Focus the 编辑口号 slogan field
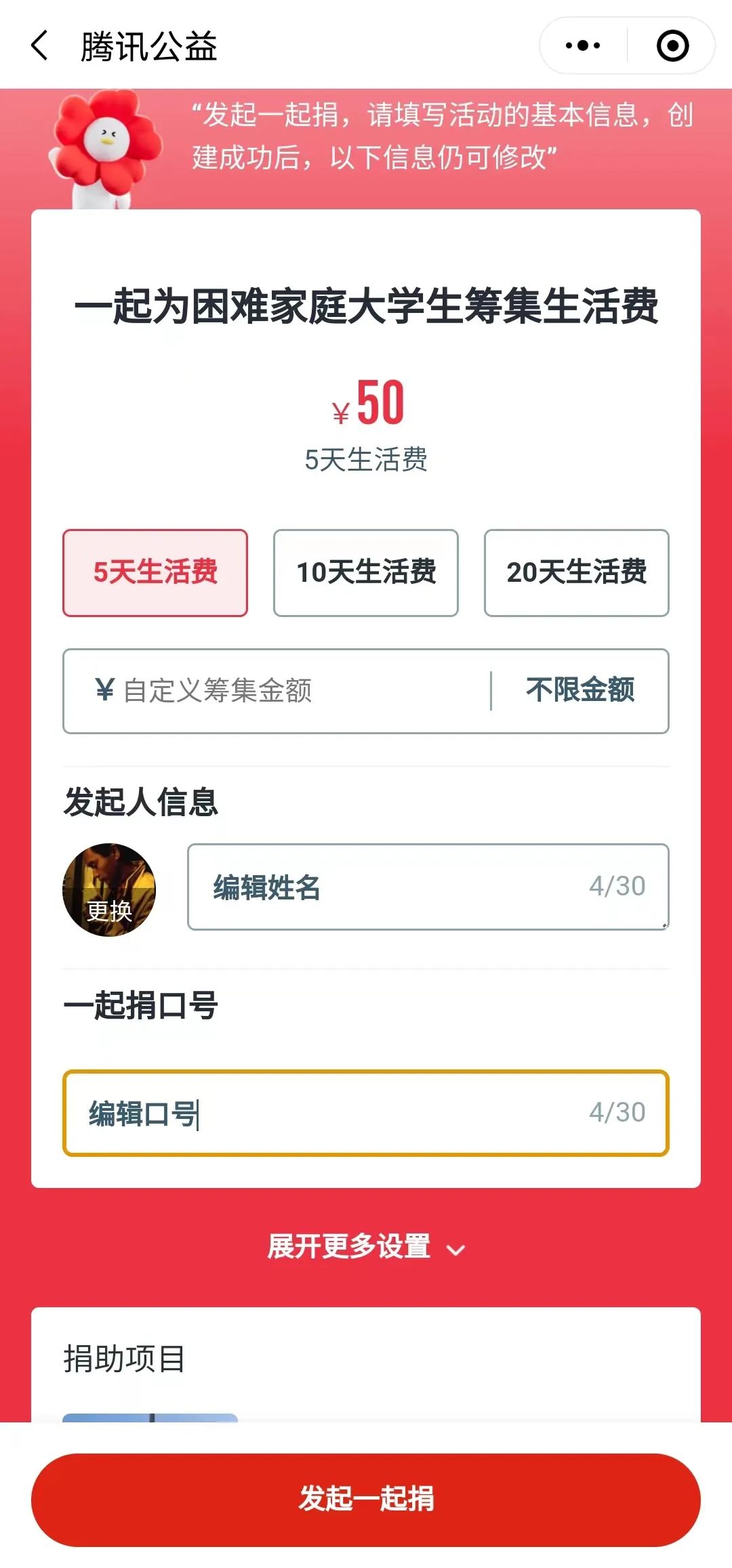The image size is (732, 1568). [366, 1113]
